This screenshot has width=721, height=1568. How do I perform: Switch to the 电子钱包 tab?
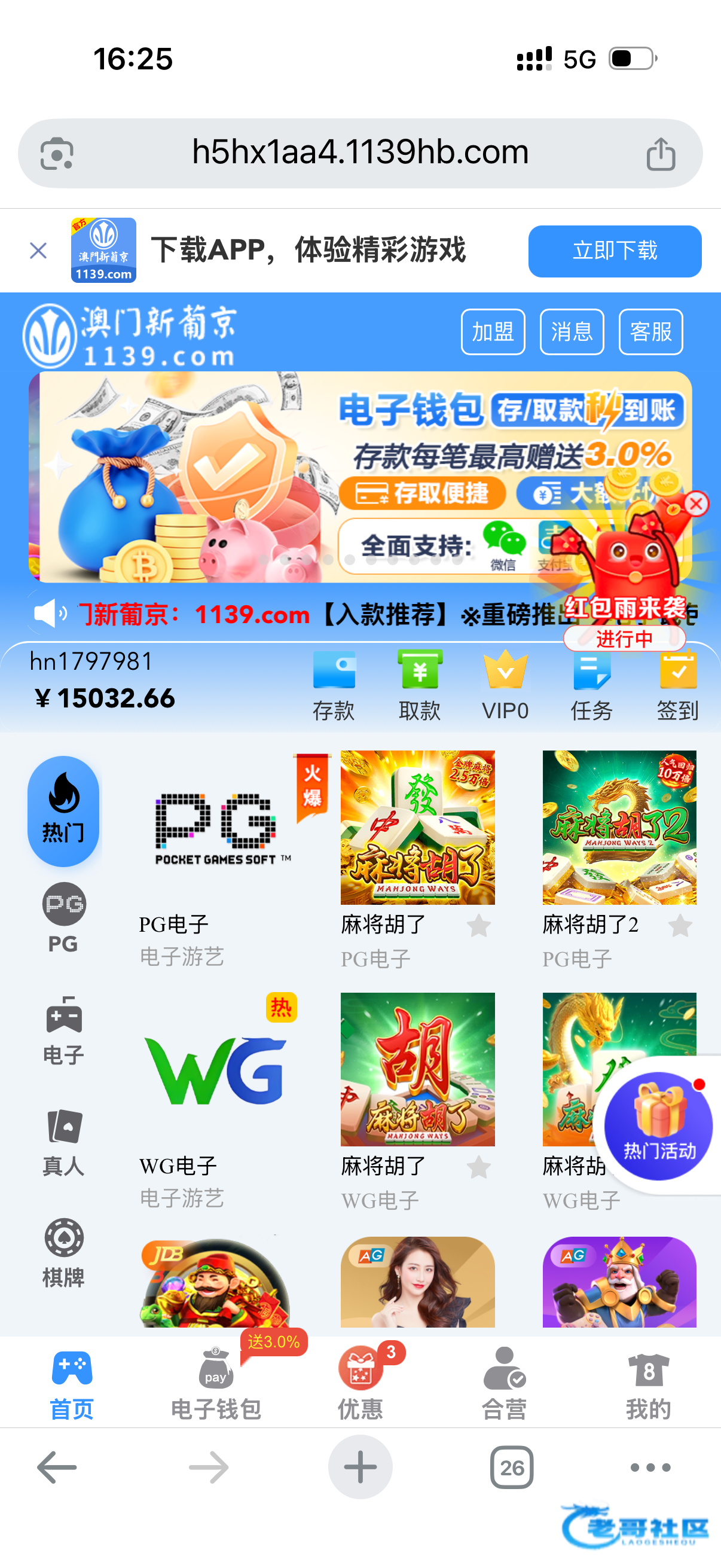click(x=215, y=1383)
